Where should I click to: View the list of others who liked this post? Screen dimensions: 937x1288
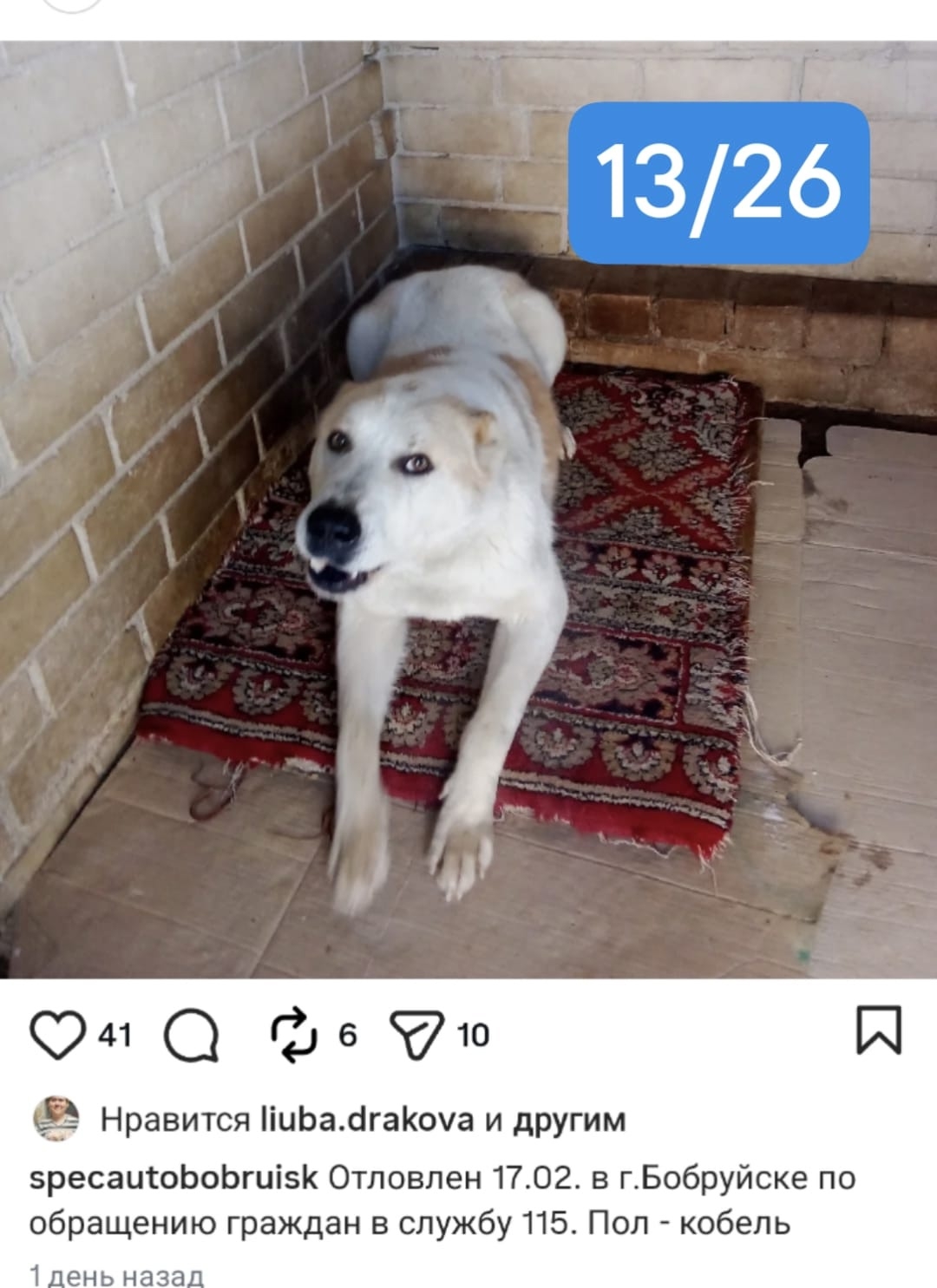coord(569,1120)
